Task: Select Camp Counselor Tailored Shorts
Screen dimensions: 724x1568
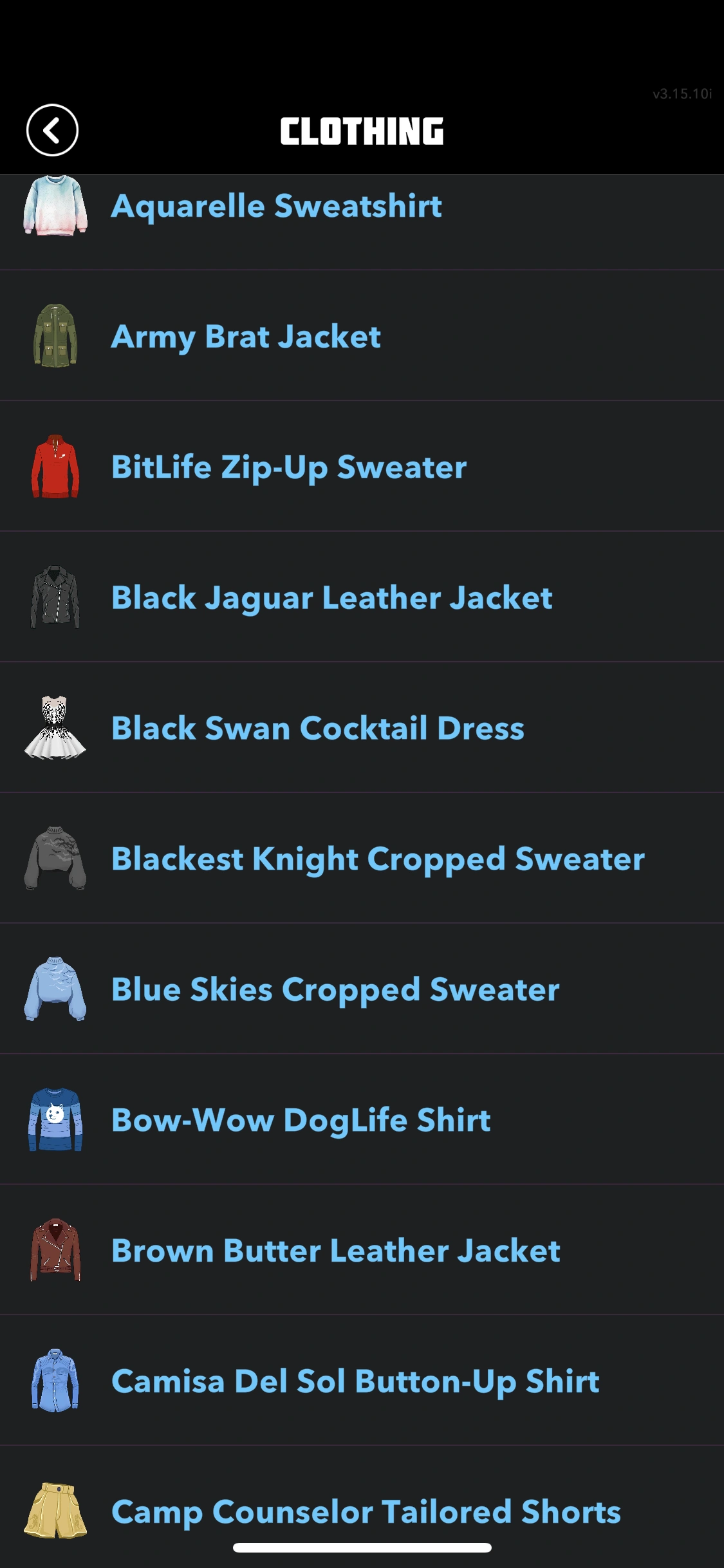Action: [x=366, y=1511]
